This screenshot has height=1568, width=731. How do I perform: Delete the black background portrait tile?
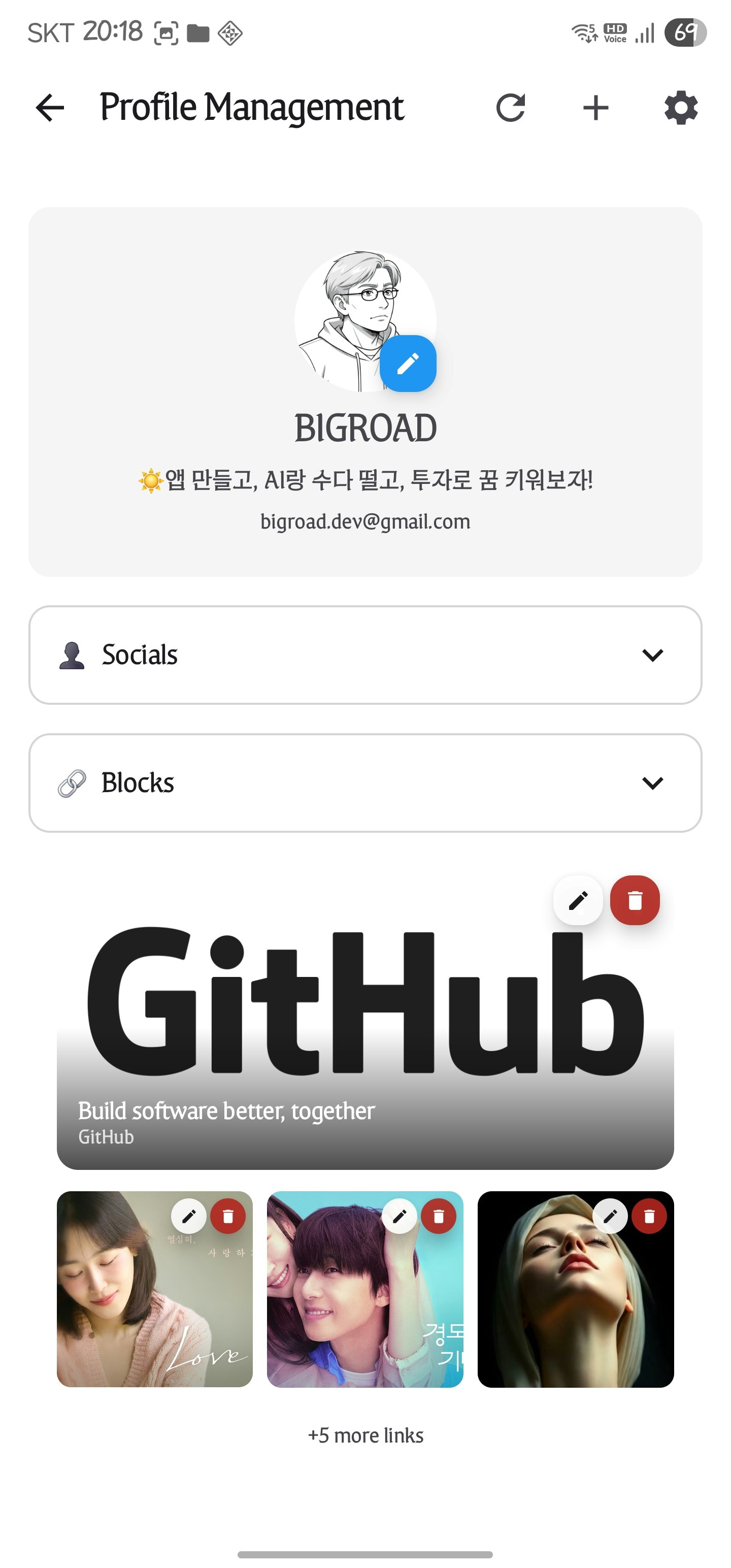pyautogui.click(x=649, y=1216)
